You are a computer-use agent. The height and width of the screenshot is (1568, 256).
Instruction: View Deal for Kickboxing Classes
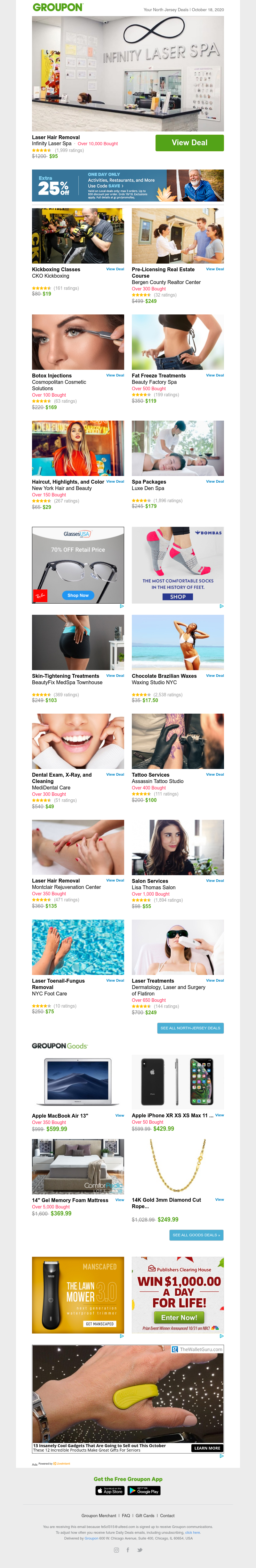coord(115,269)
